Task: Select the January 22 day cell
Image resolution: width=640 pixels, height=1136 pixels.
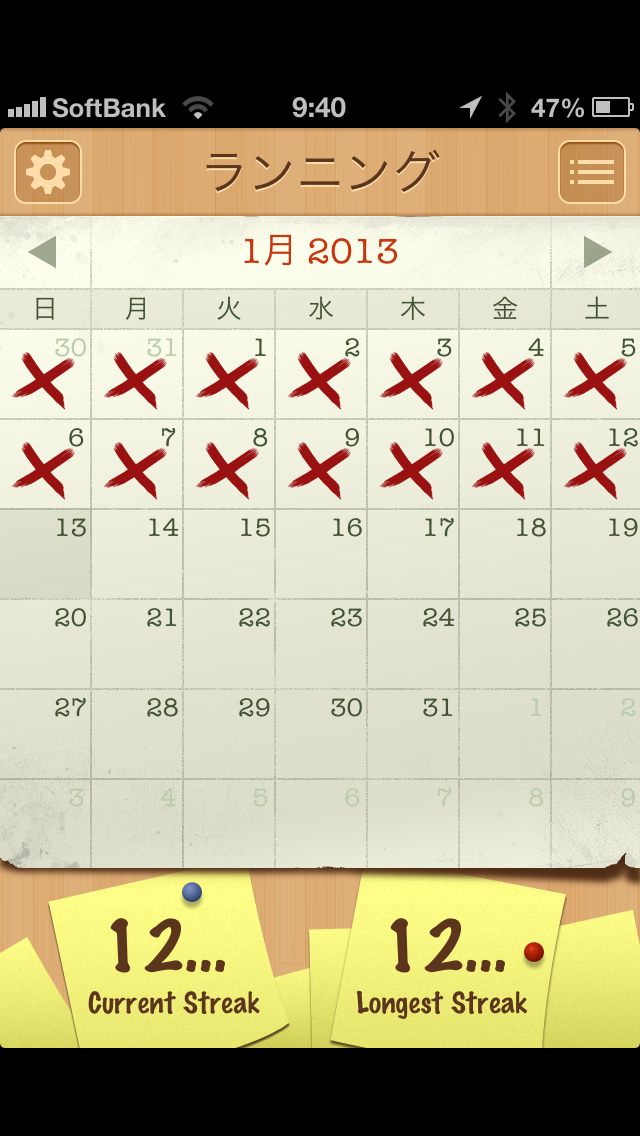Action: (229, 644)
